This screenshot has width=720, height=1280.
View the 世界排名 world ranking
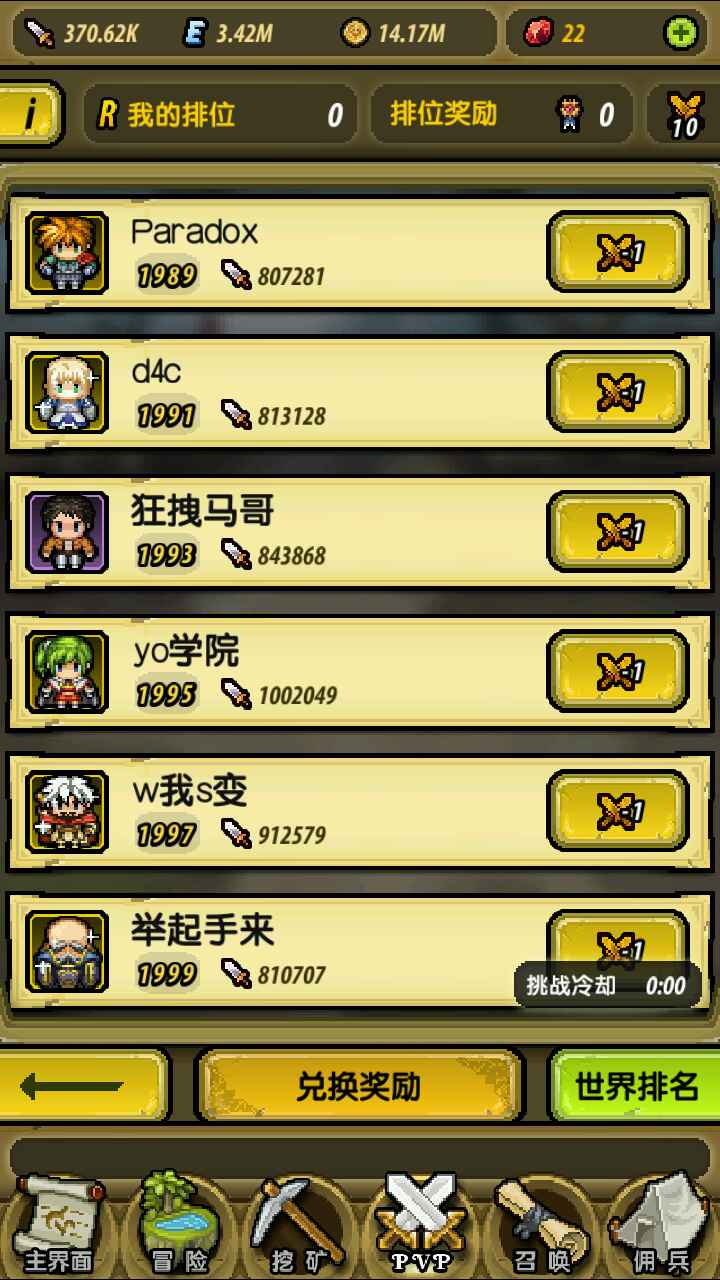click(636, 1086)
